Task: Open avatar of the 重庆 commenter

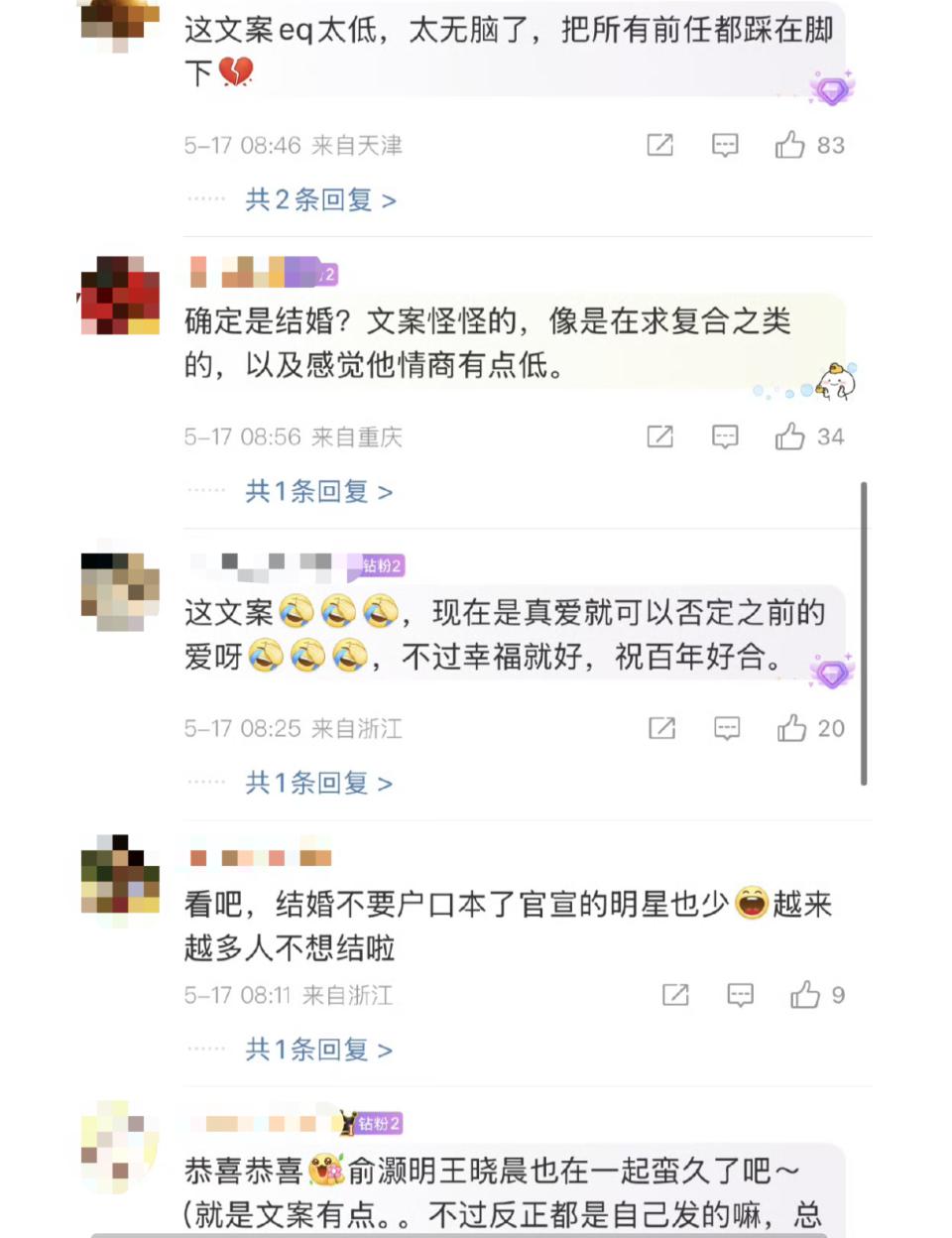Action: coord(120,297)
